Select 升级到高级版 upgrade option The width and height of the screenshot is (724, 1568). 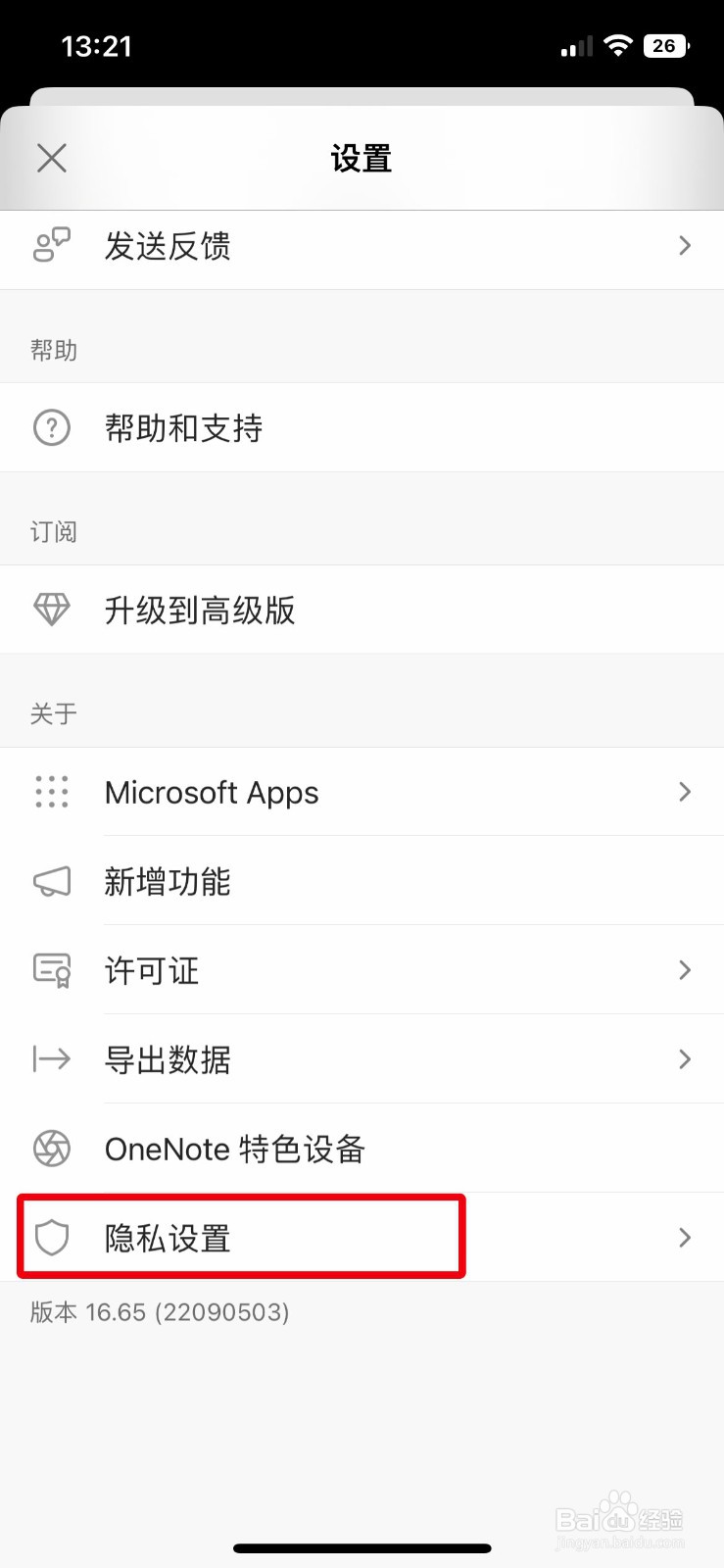[362, 611]
